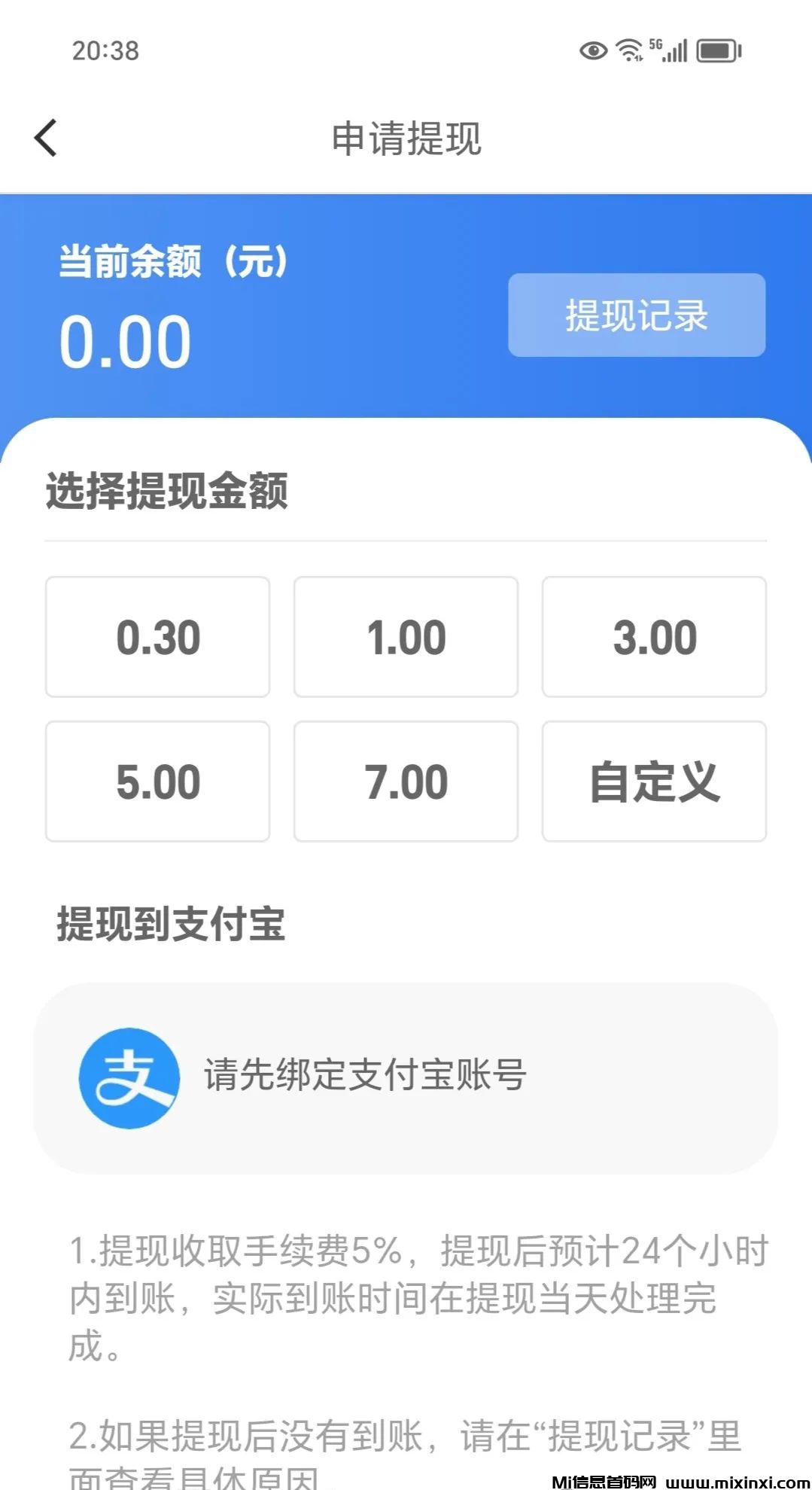Open 请先绑定支付宝账号 to bind Alipay
Screen dimensions: 812x1490
[x=406, y=1077]
